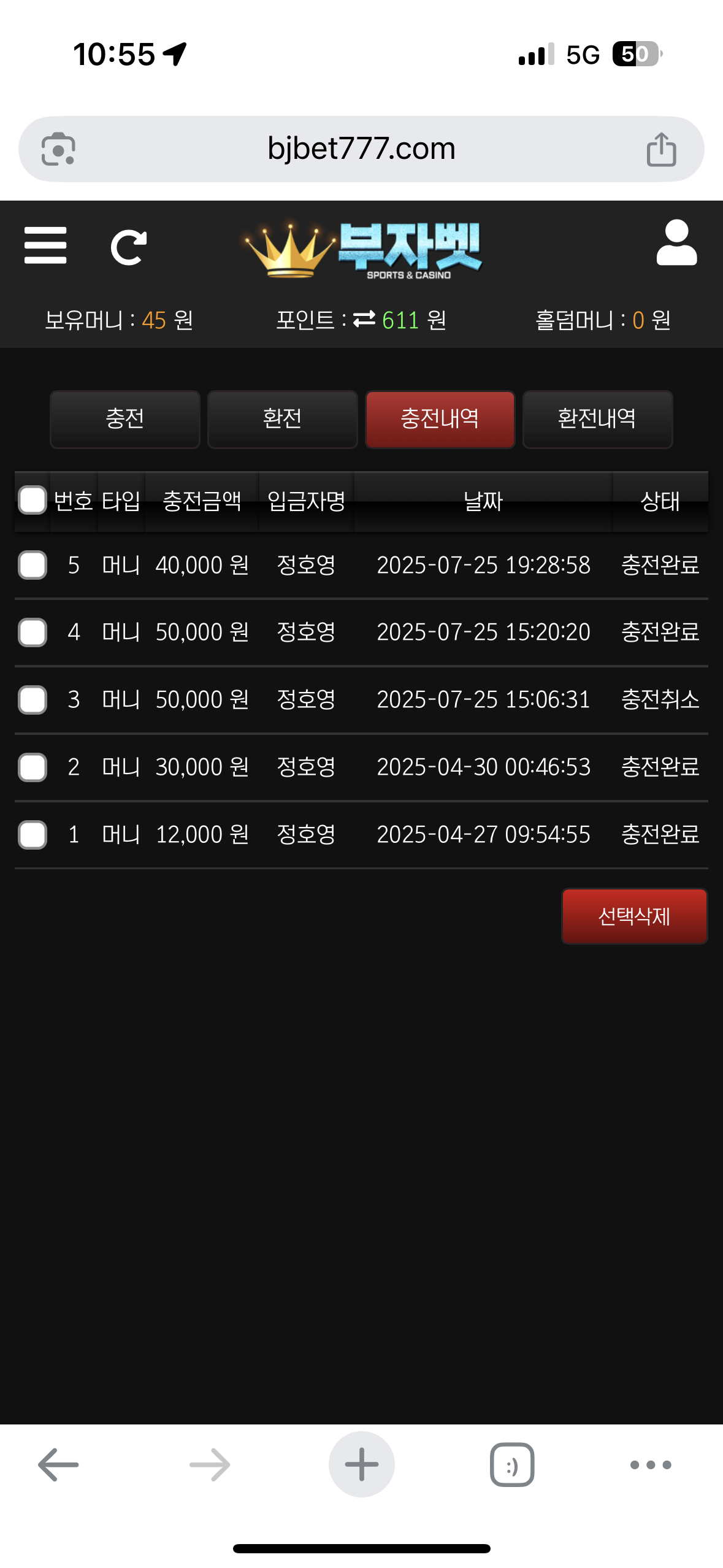Open the 환전내역 tab
Viewport: 723px width, 1568px height.
597,419
